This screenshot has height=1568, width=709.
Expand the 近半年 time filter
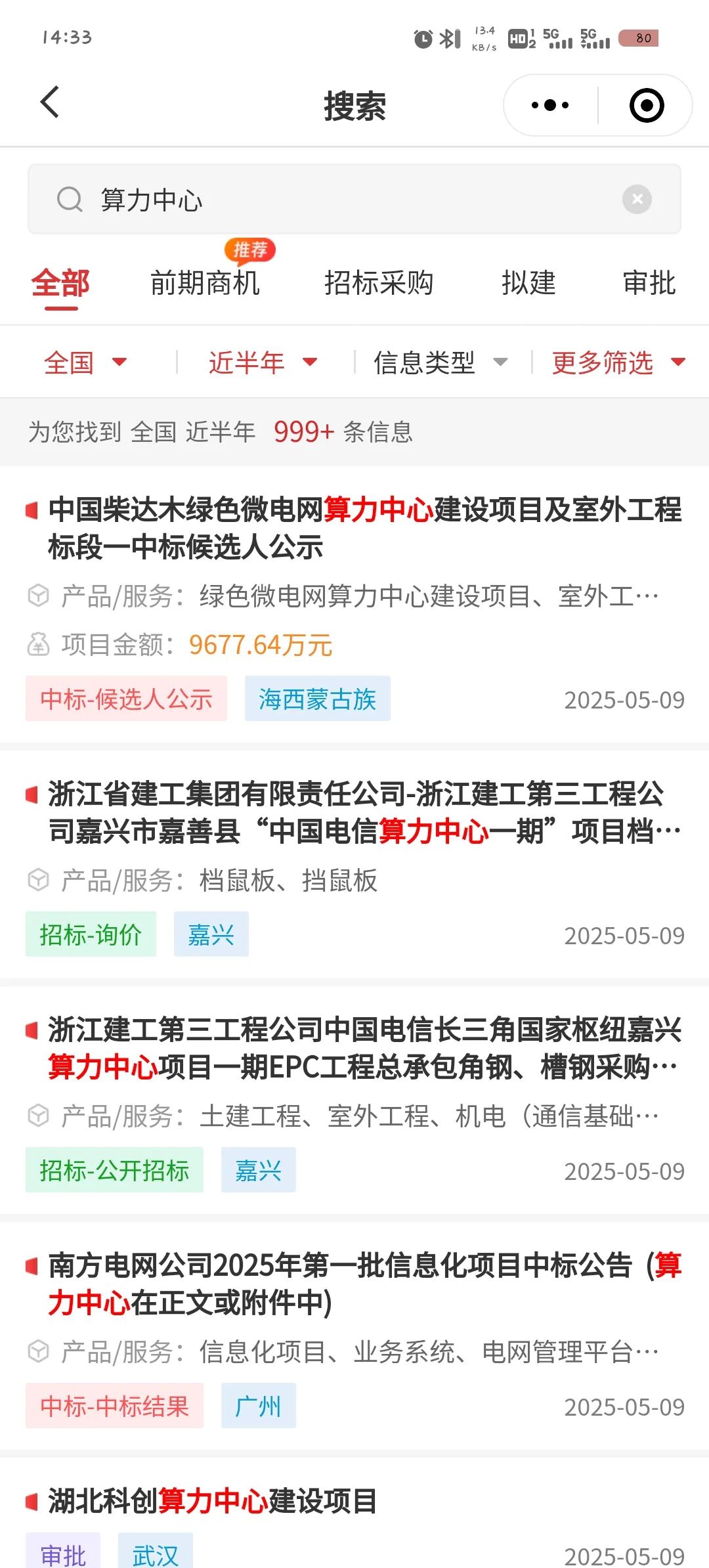[x=263, y=362]
